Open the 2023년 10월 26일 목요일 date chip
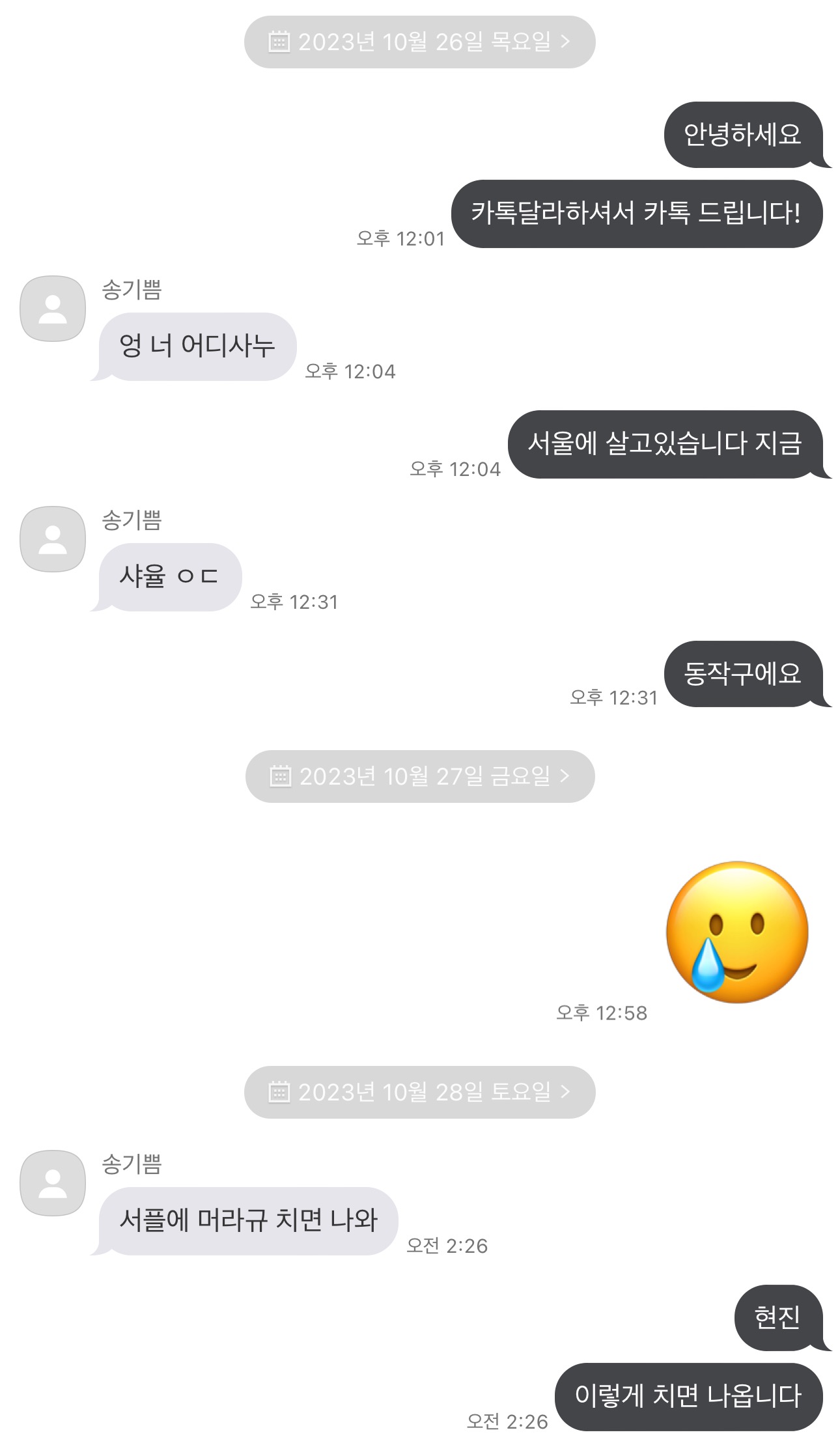Viewport: 840px width, 1441px height. pos(419,42)
